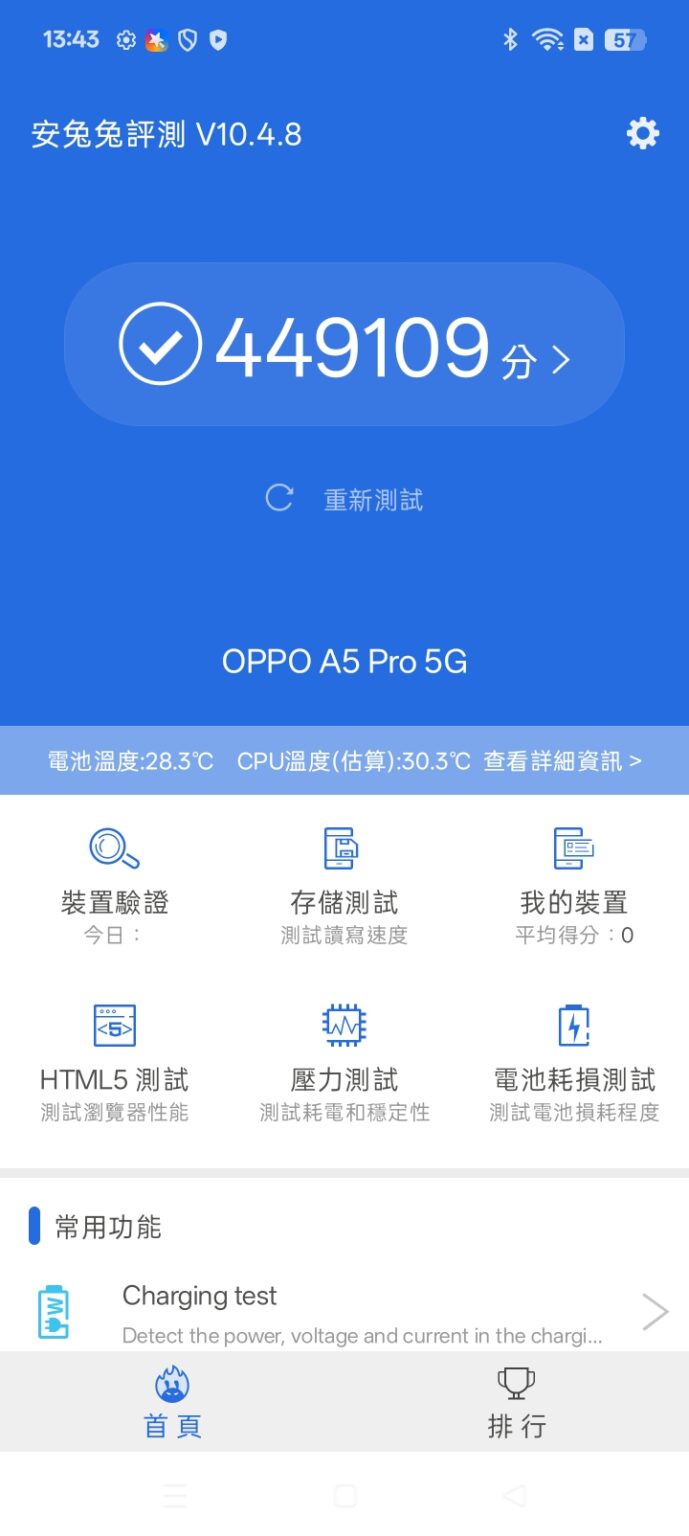This screenshot has width=689, height=1536.
Task: Open the settings gear icon
Action: coord(642,133)
